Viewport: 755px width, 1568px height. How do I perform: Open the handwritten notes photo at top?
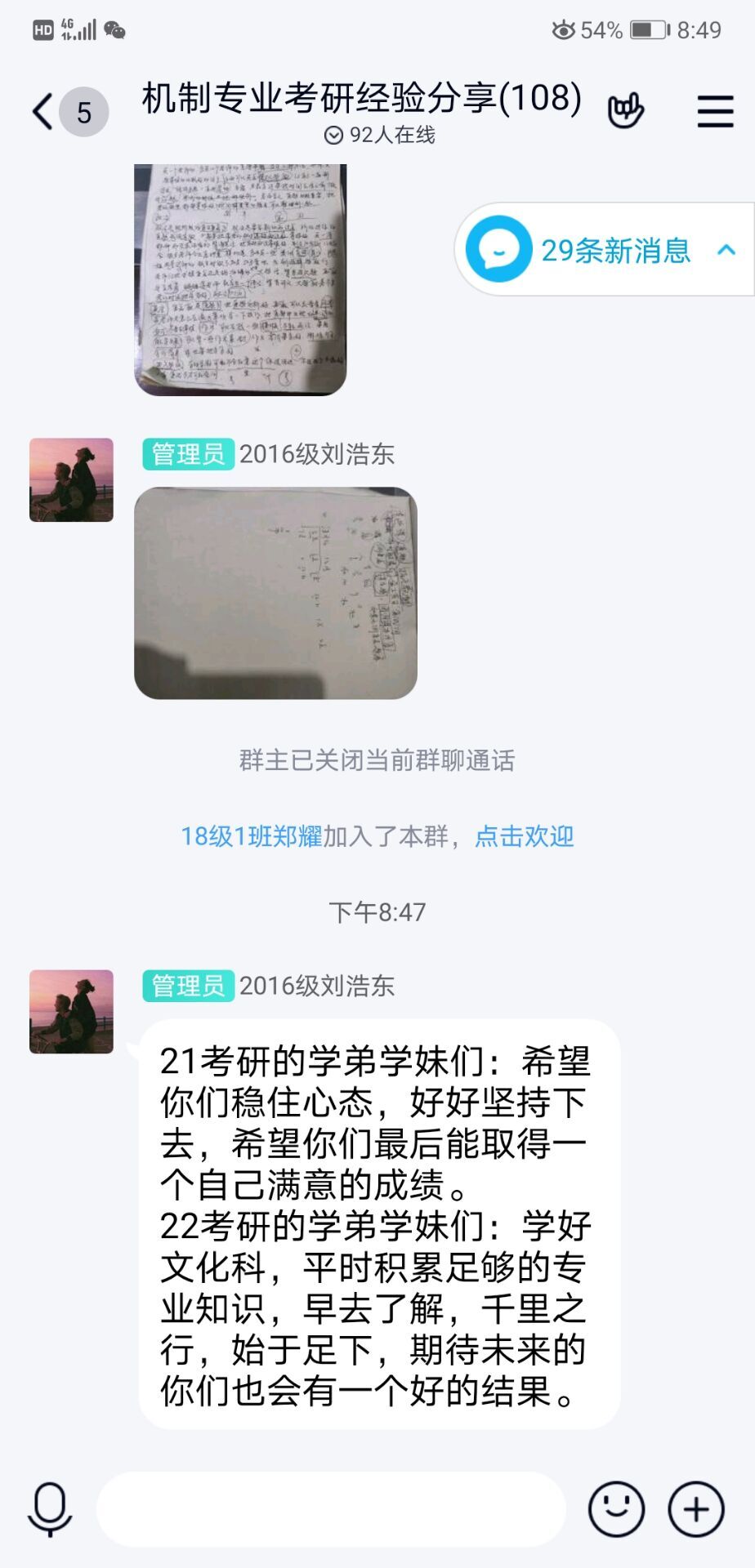pyautogui.click(x=240, y=278)
